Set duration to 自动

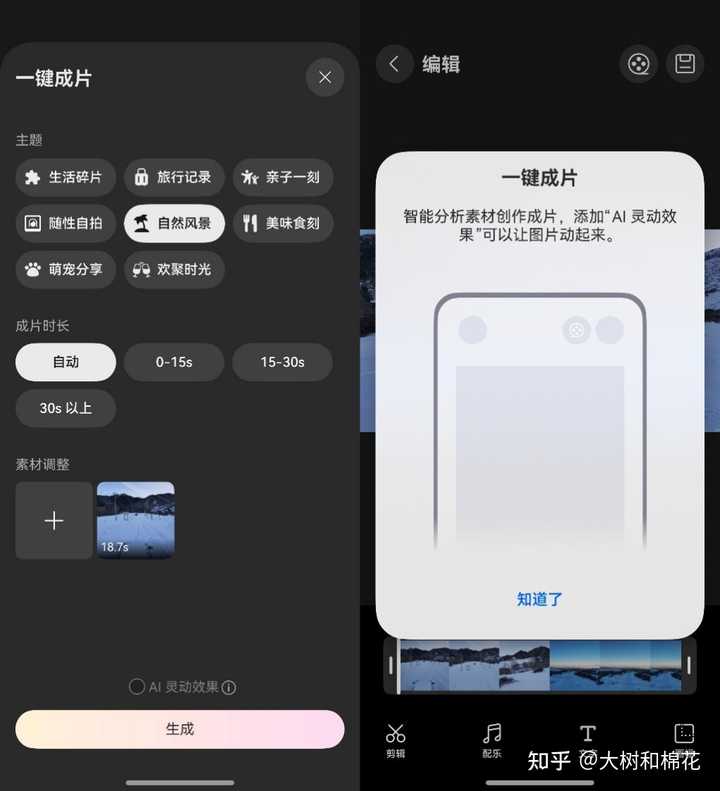coord(66,362)
